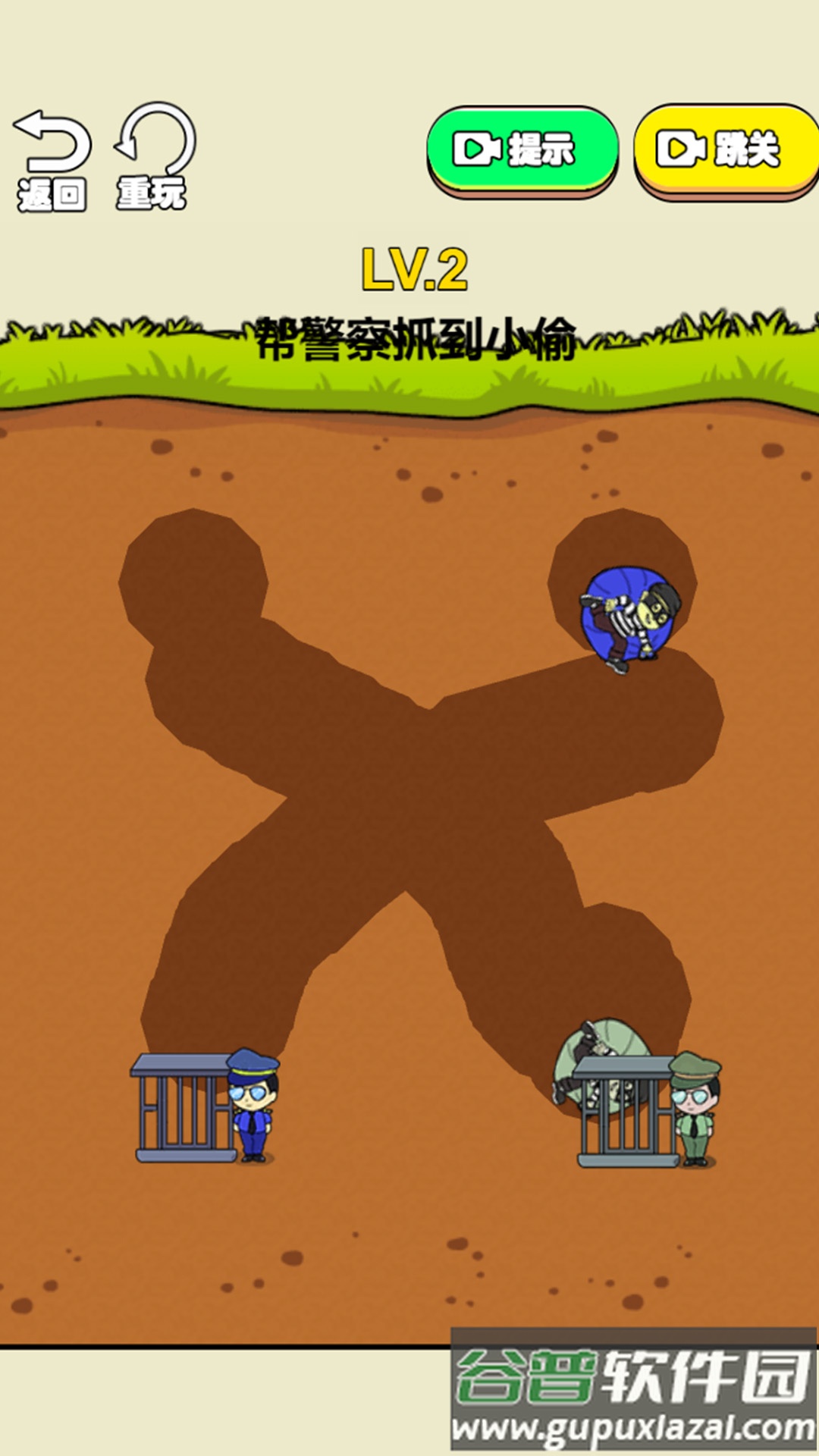Screen dimensions: 819x1456
Task: Tap the 返回 back arrow
Action: pyautogui.click(x=52, y=159)
